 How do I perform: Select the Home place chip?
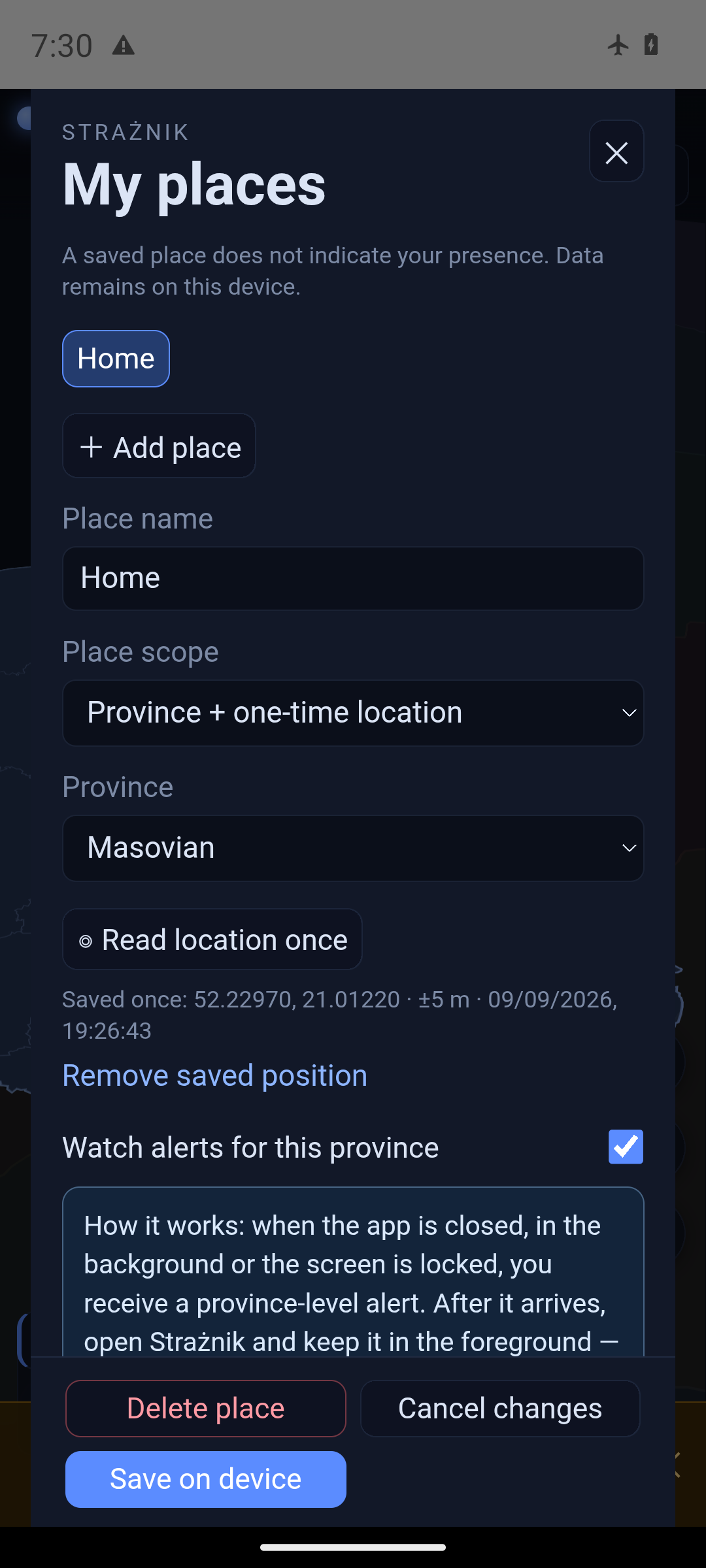coord(116,359)
